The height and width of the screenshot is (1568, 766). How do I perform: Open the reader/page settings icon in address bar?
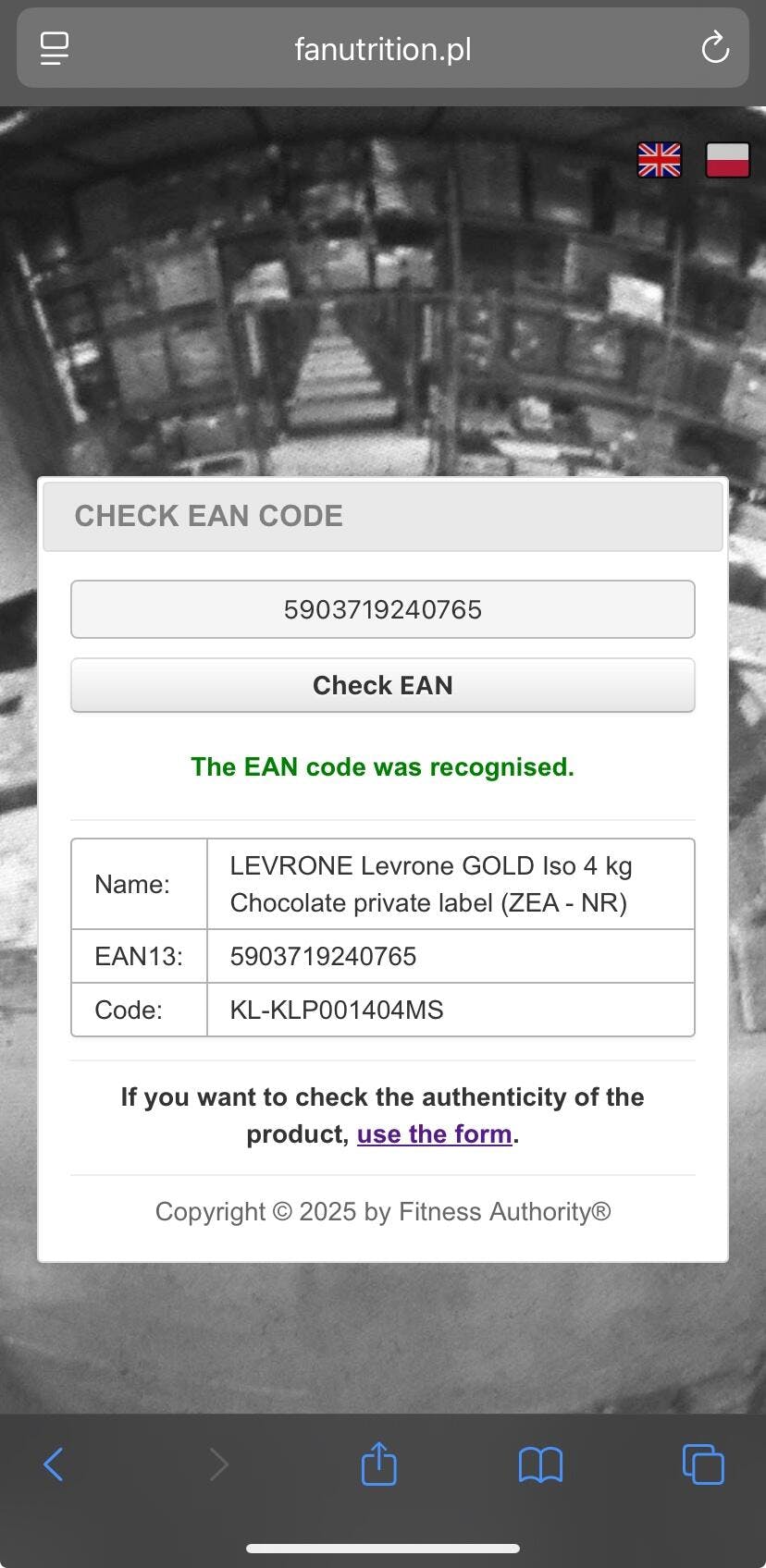point(55,48)
